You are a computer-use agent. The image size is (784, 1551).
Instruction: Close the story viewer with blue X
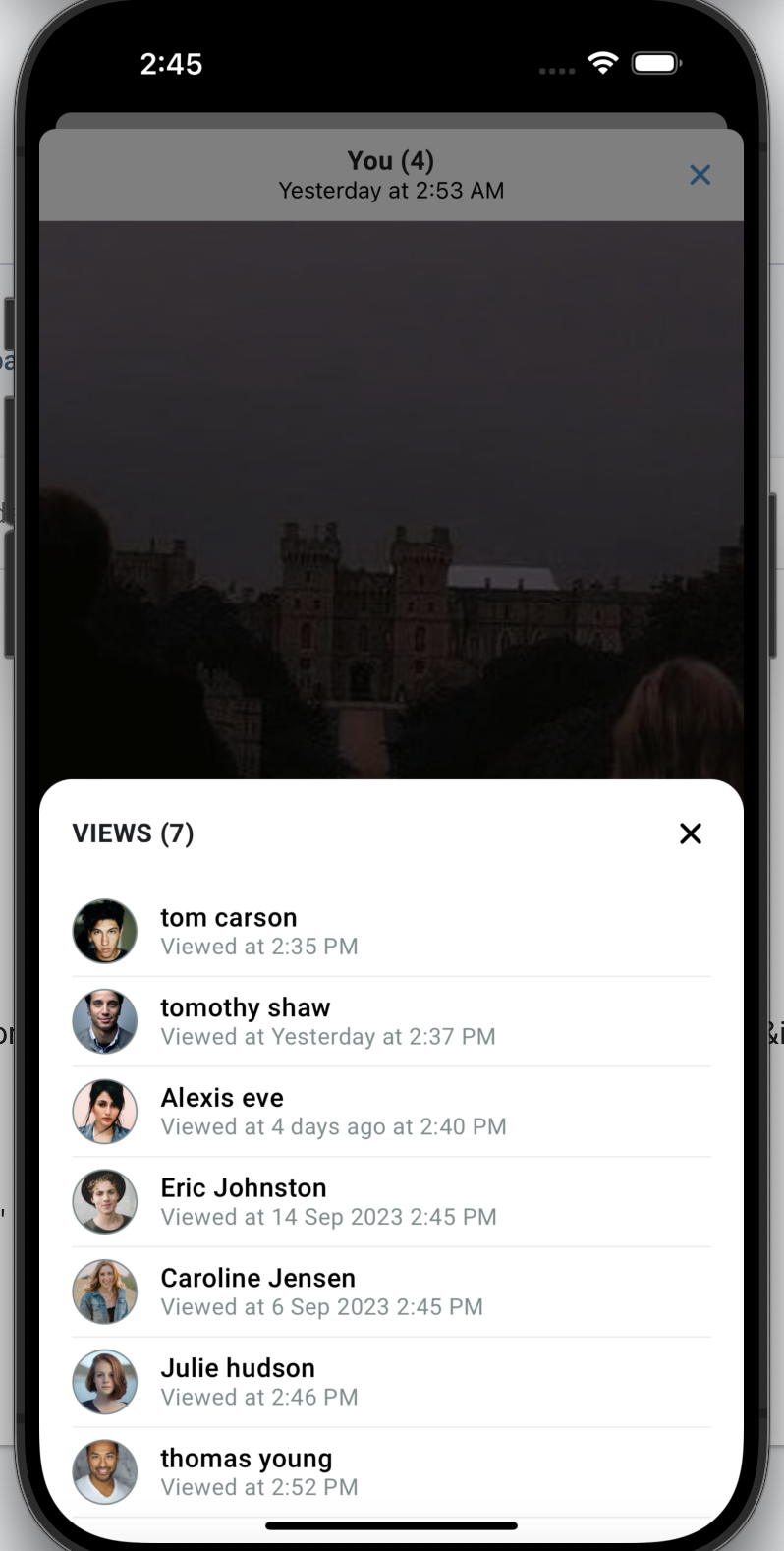[700, 175]
